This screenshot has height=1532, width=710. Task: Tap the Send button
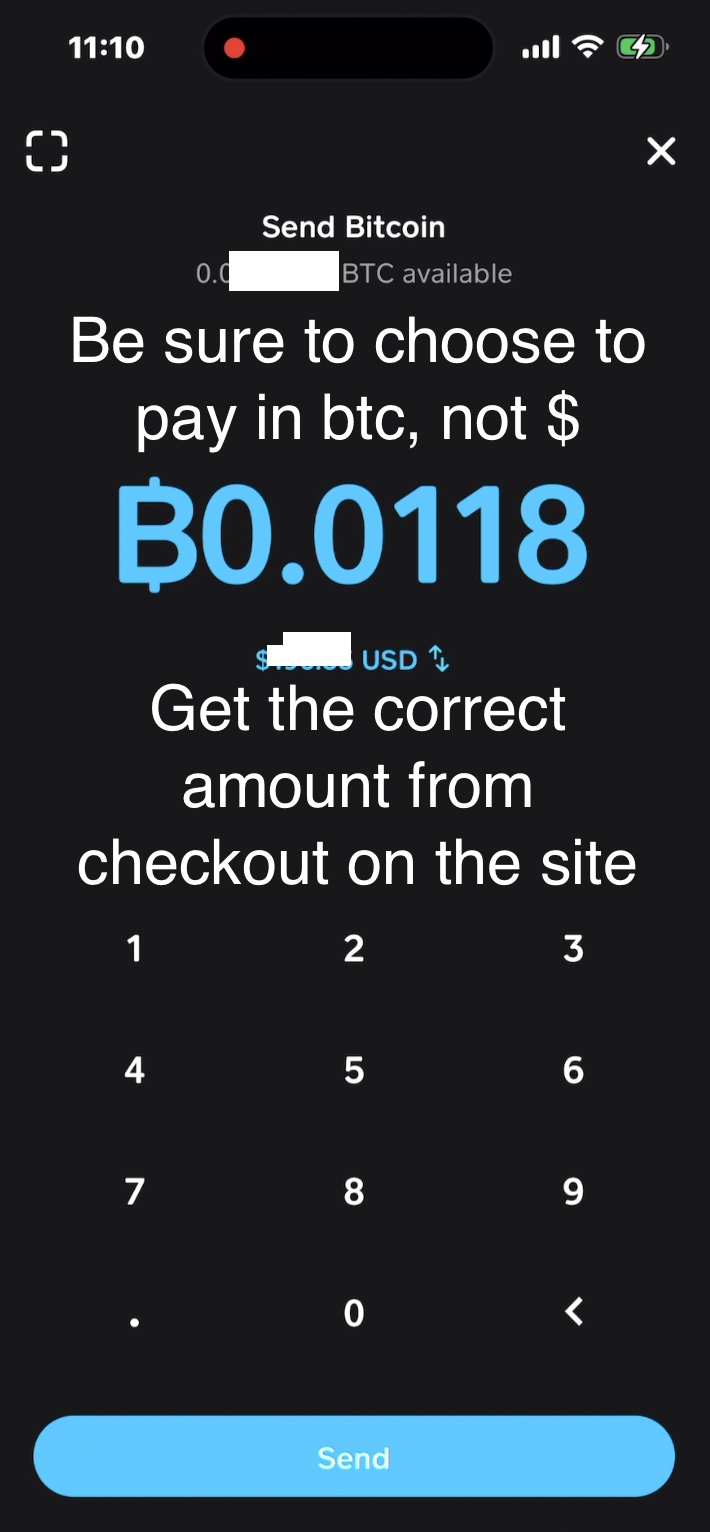[354, 1457]
